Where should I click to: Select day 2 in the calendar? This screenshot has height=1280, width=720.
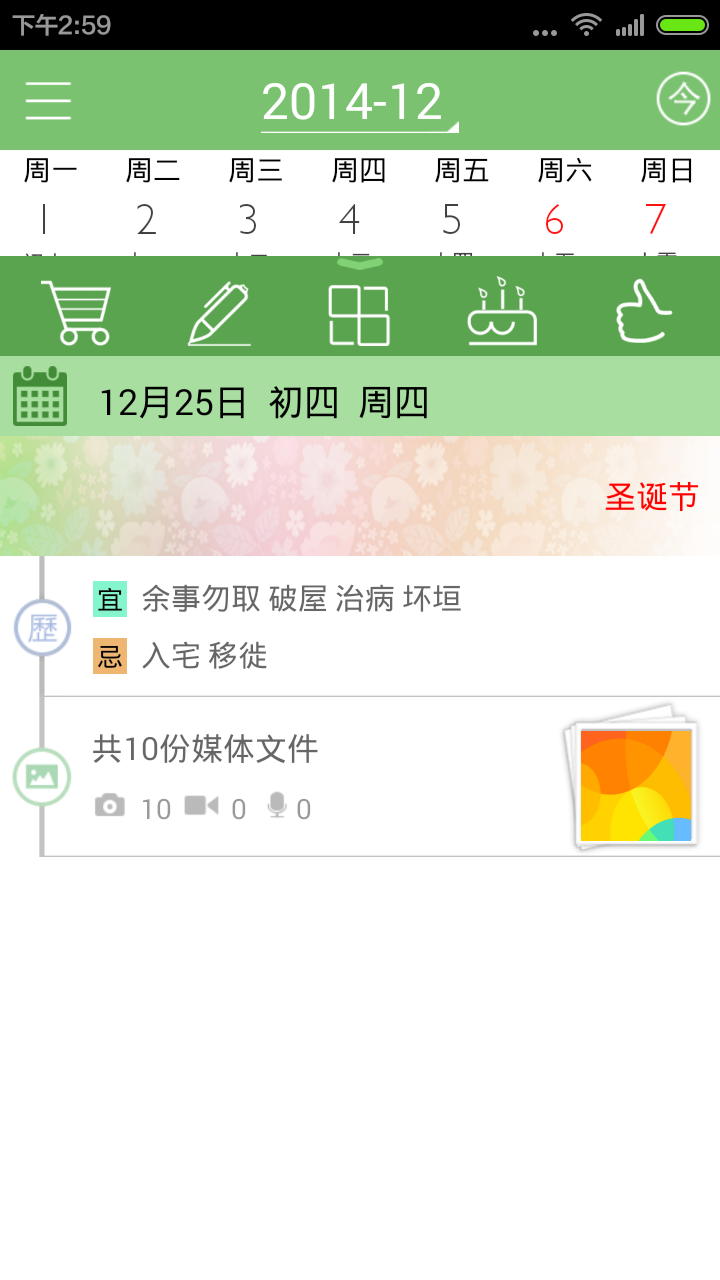(x=147, y=219)
